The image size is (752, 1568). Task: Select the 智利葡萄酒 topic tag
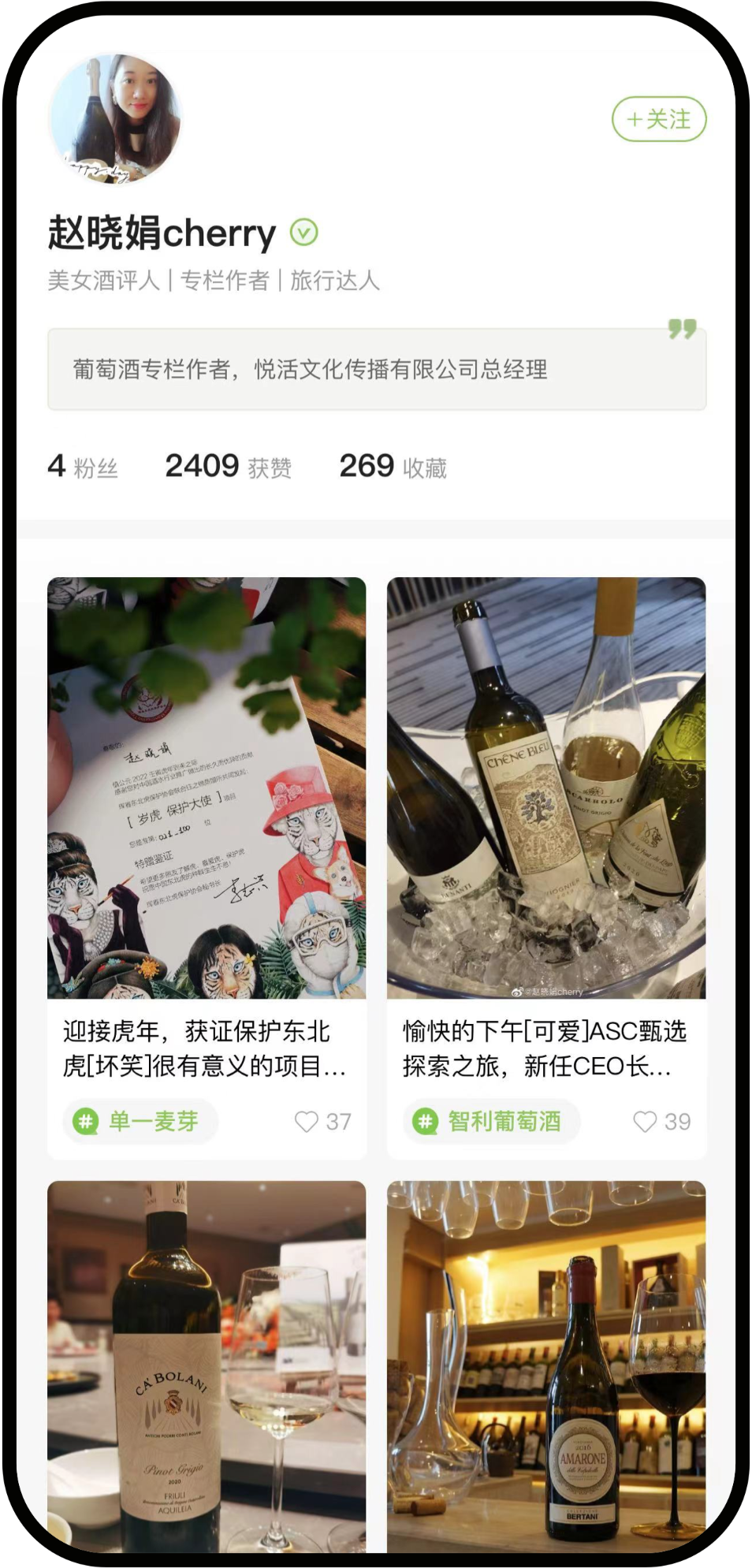click(491, 1121)
